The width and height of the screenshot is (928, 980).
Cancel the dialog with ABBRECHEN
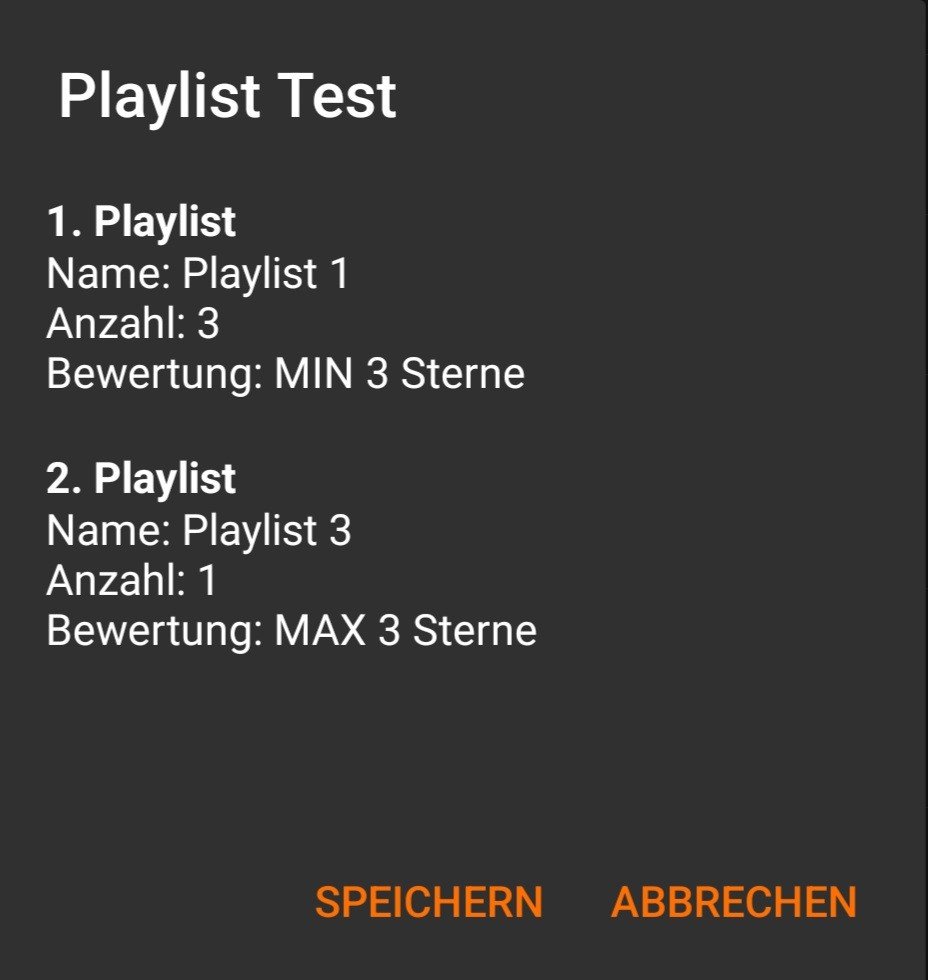[x=734, y=902]
